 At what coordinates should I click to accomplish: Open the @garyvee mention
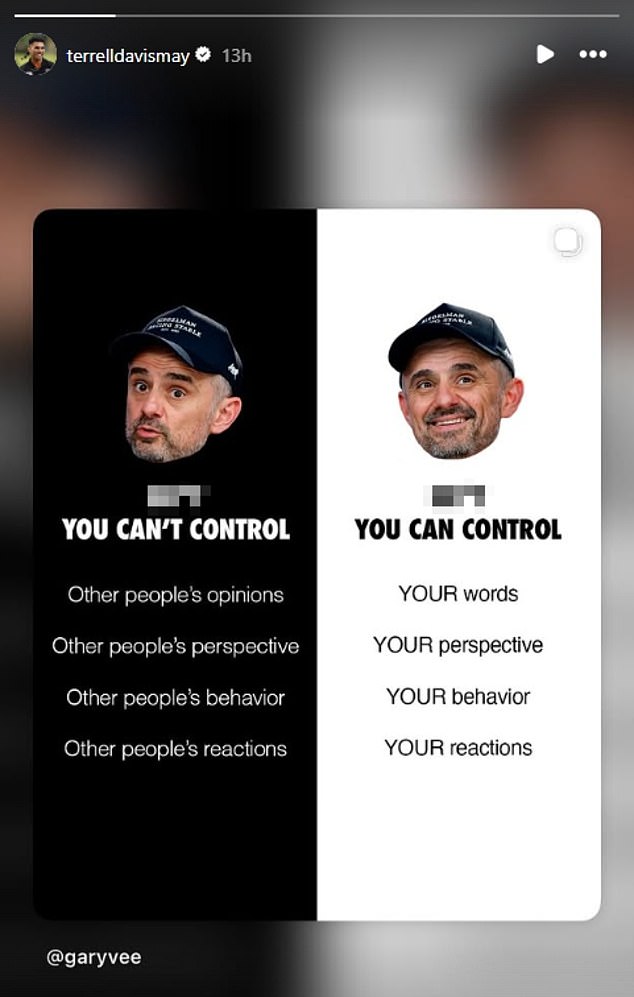pos(94,957)
